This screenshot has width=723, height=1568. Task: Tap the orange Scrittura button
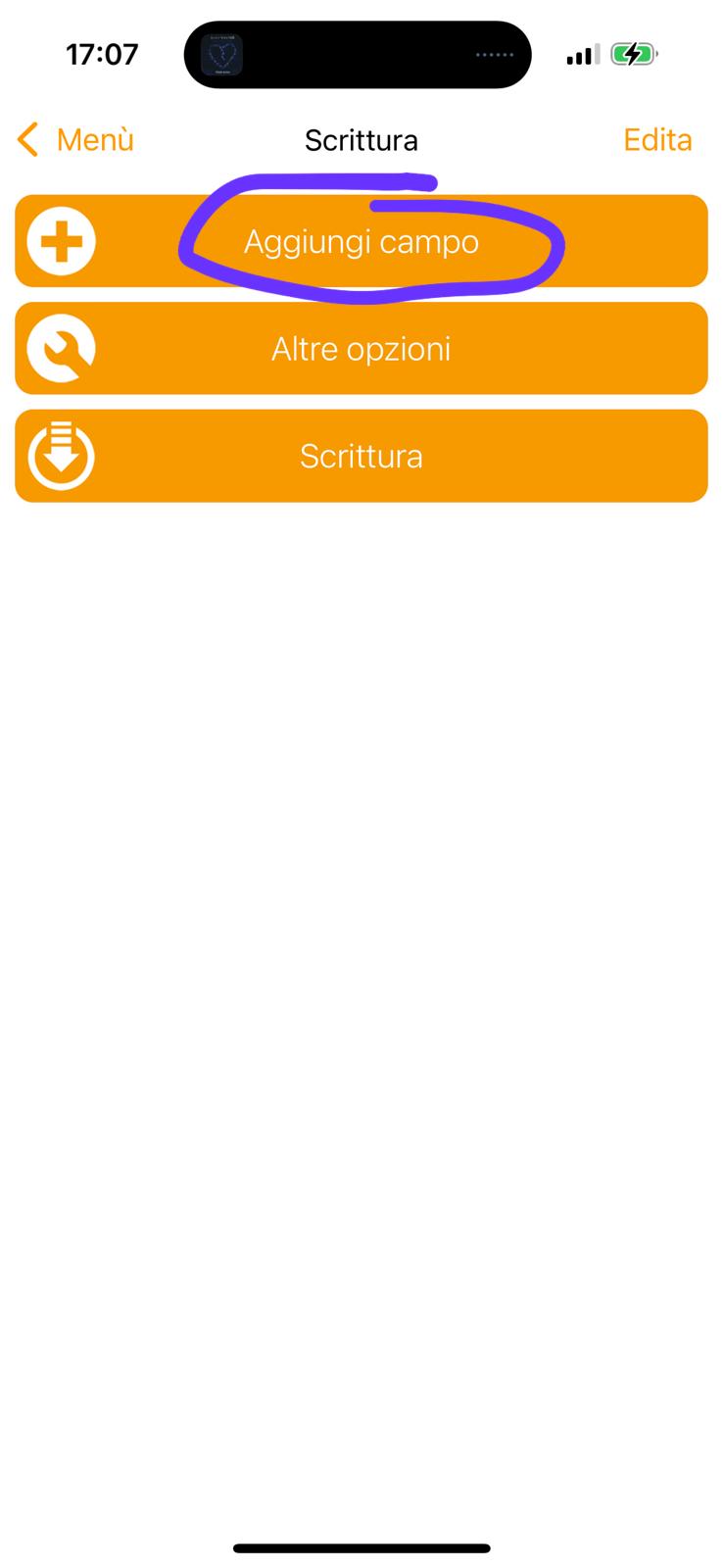[x=361, y=457]
